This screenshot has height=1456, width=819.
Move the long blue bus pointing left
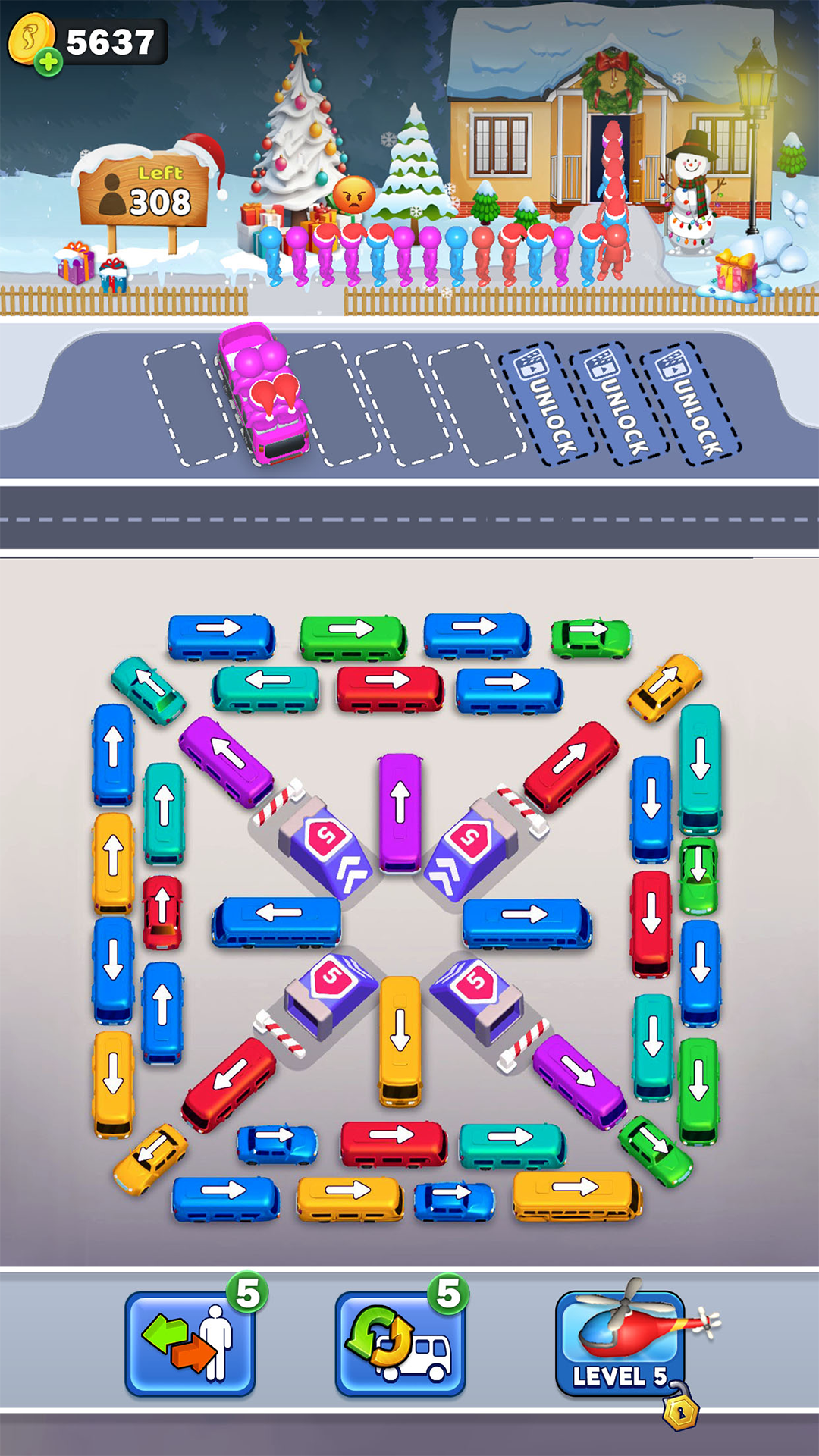click(277, 921)
